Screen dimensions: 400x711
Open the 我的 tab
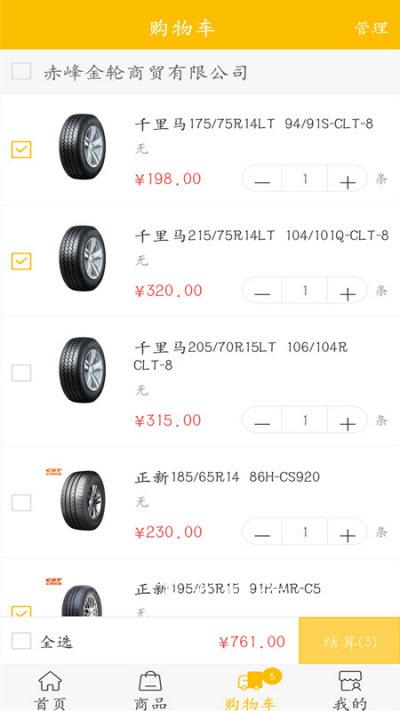[350, 690]
